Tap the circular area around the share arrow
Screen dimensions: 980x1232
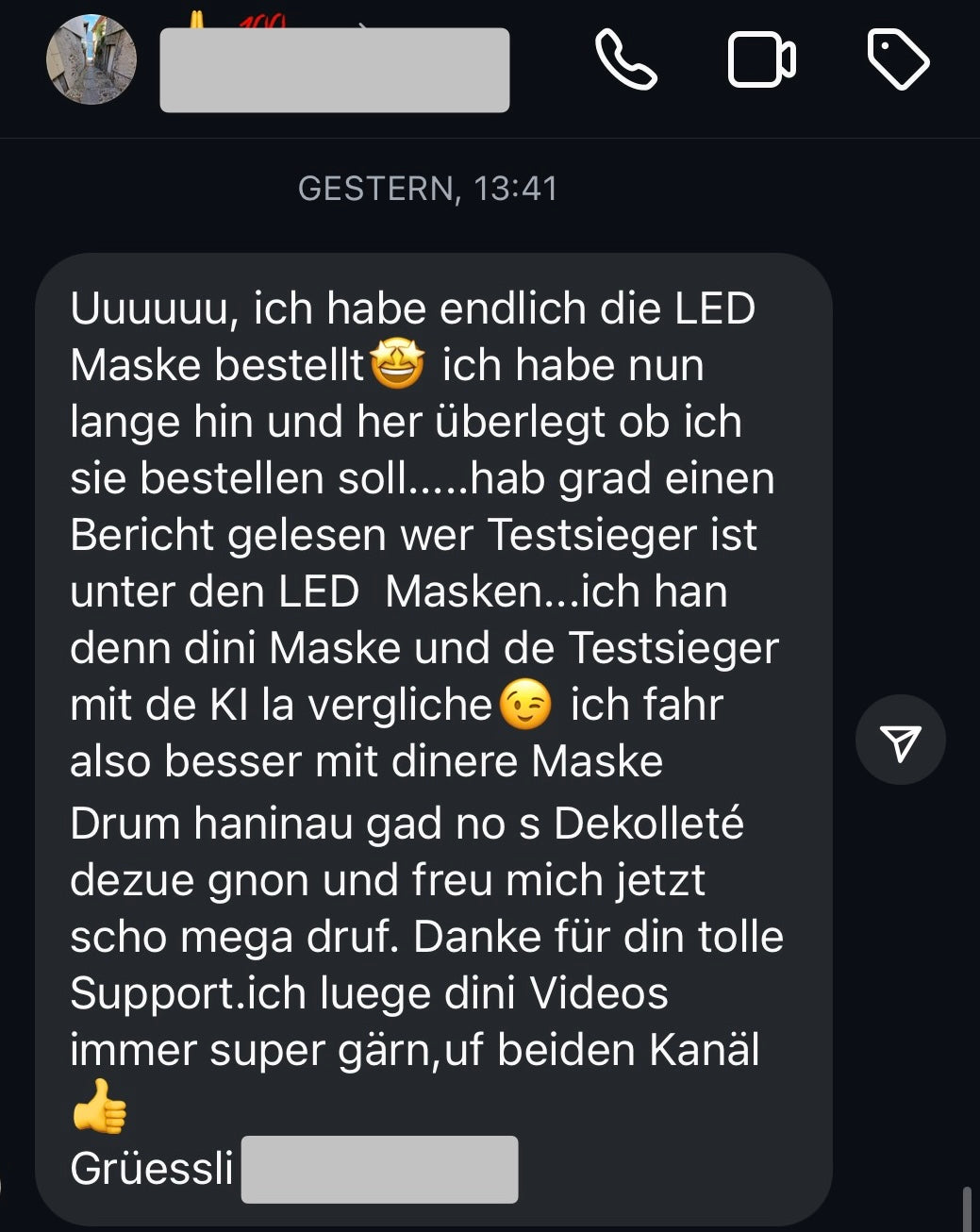(x=901, y=740)
